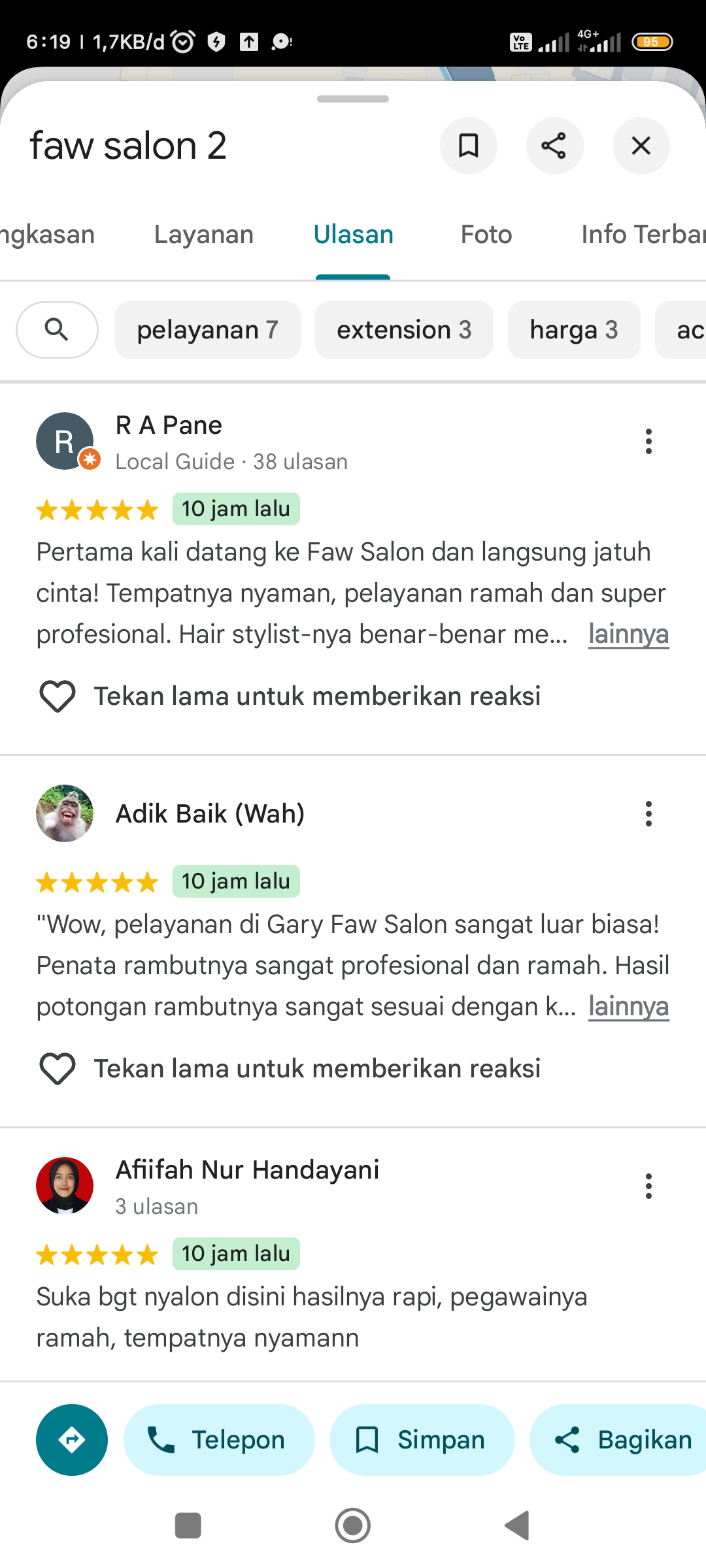Open more options for R A Pane's review
The width and height of the screenshot is (706, 1568).
point(648,442)
